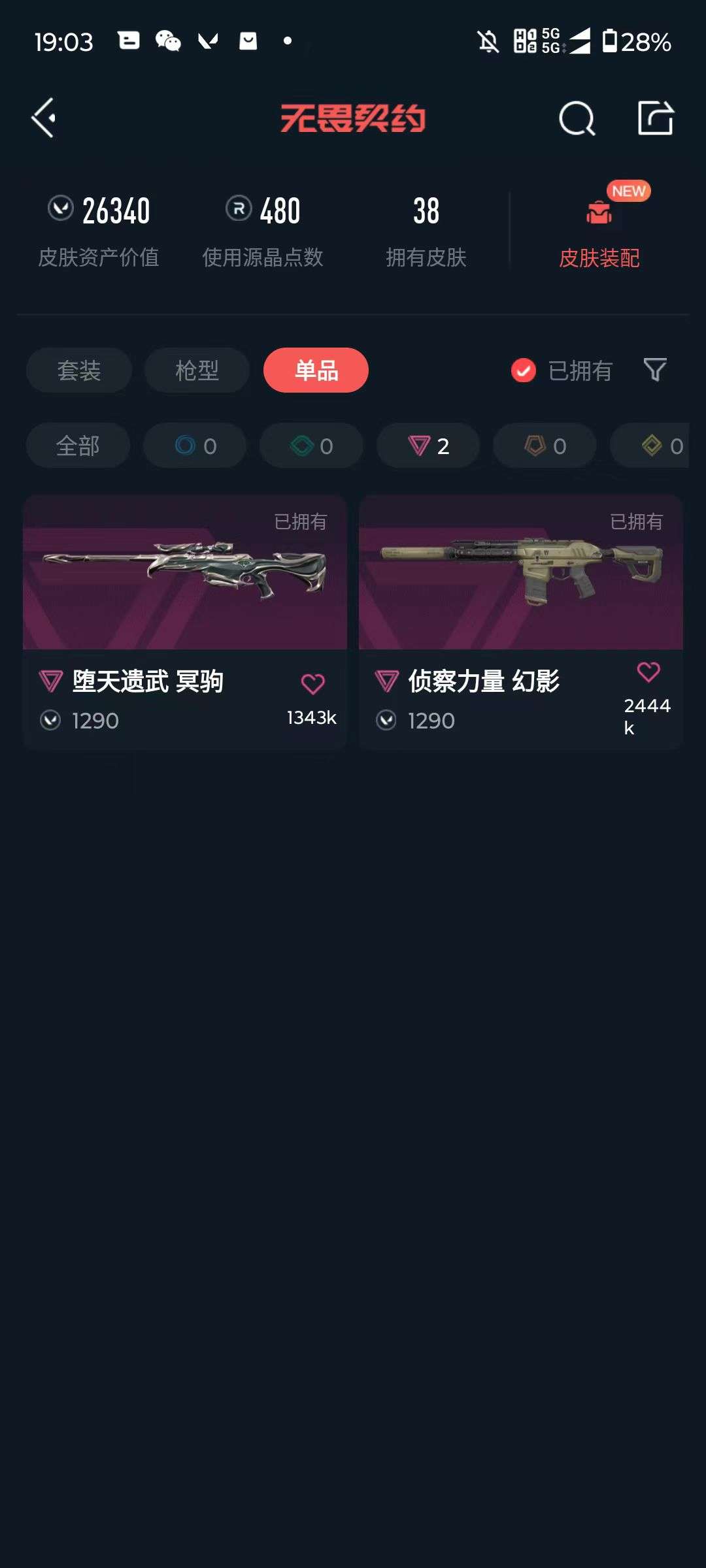706x1568 pixels.
Task: Tap the share icon at top right
Action: [x=656, y=118]
